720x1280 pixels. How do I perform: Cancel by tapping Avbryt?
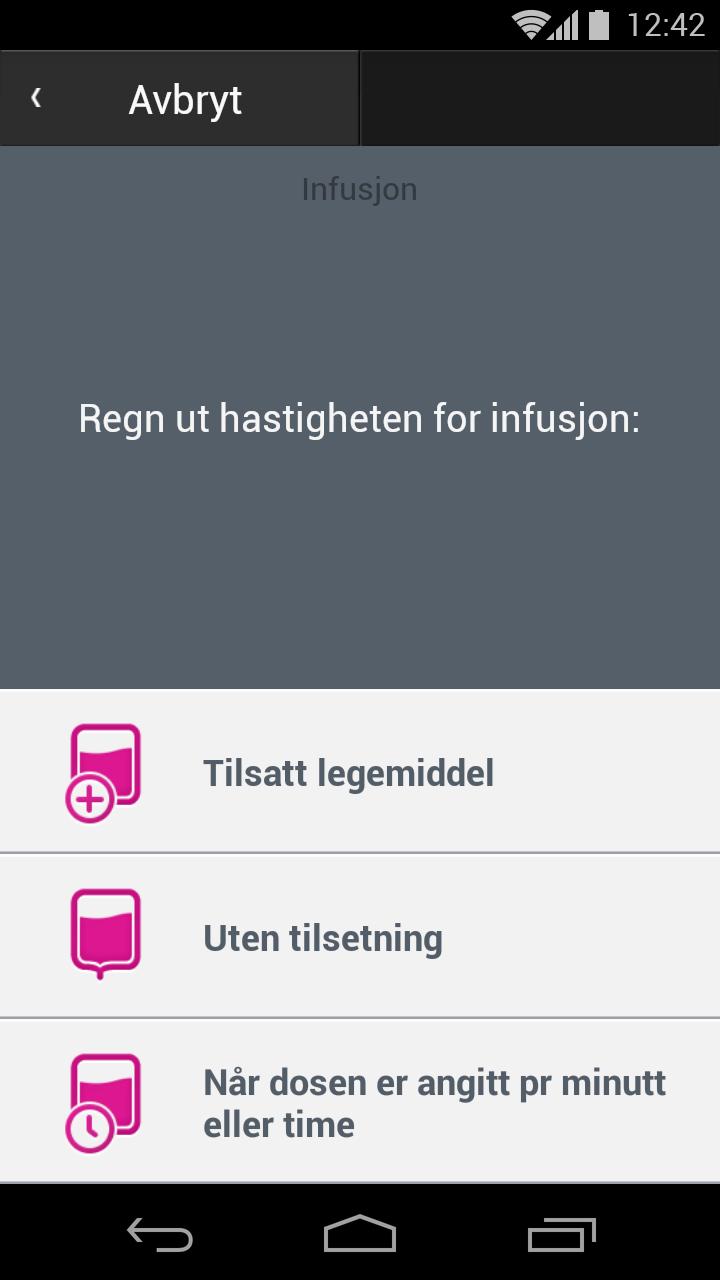184,98
